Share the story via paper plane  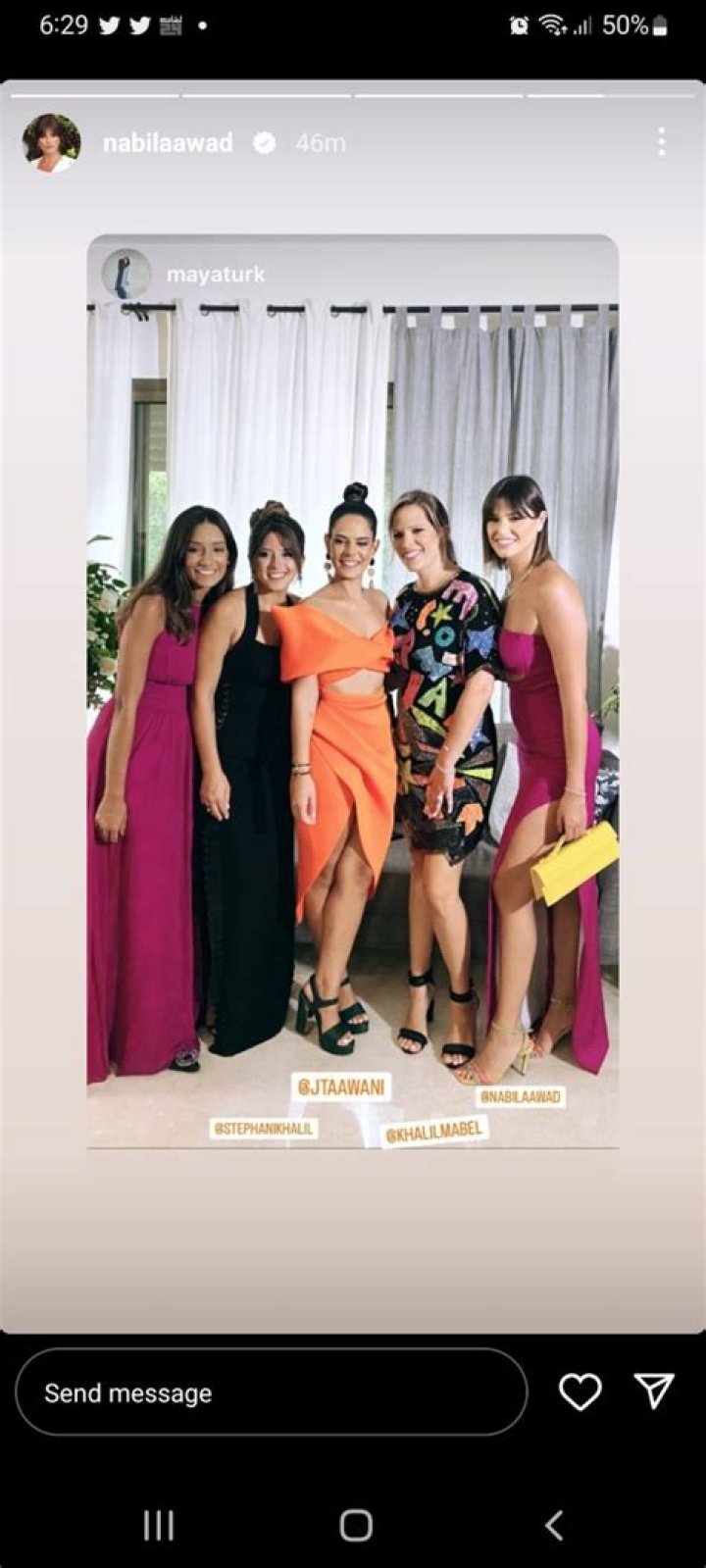click(654, 1391)
